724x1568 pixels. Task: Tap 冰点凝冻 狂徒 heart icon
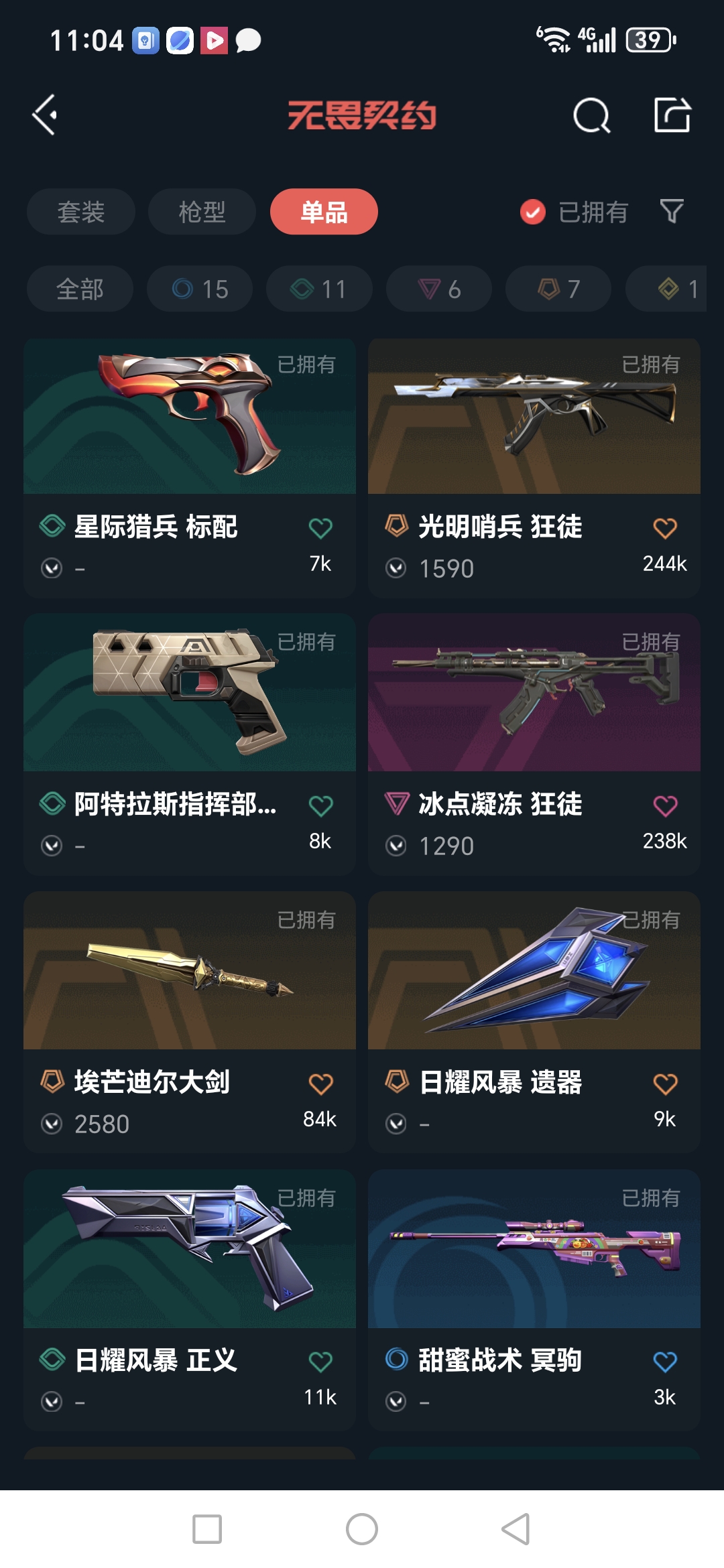coord(665,805)
